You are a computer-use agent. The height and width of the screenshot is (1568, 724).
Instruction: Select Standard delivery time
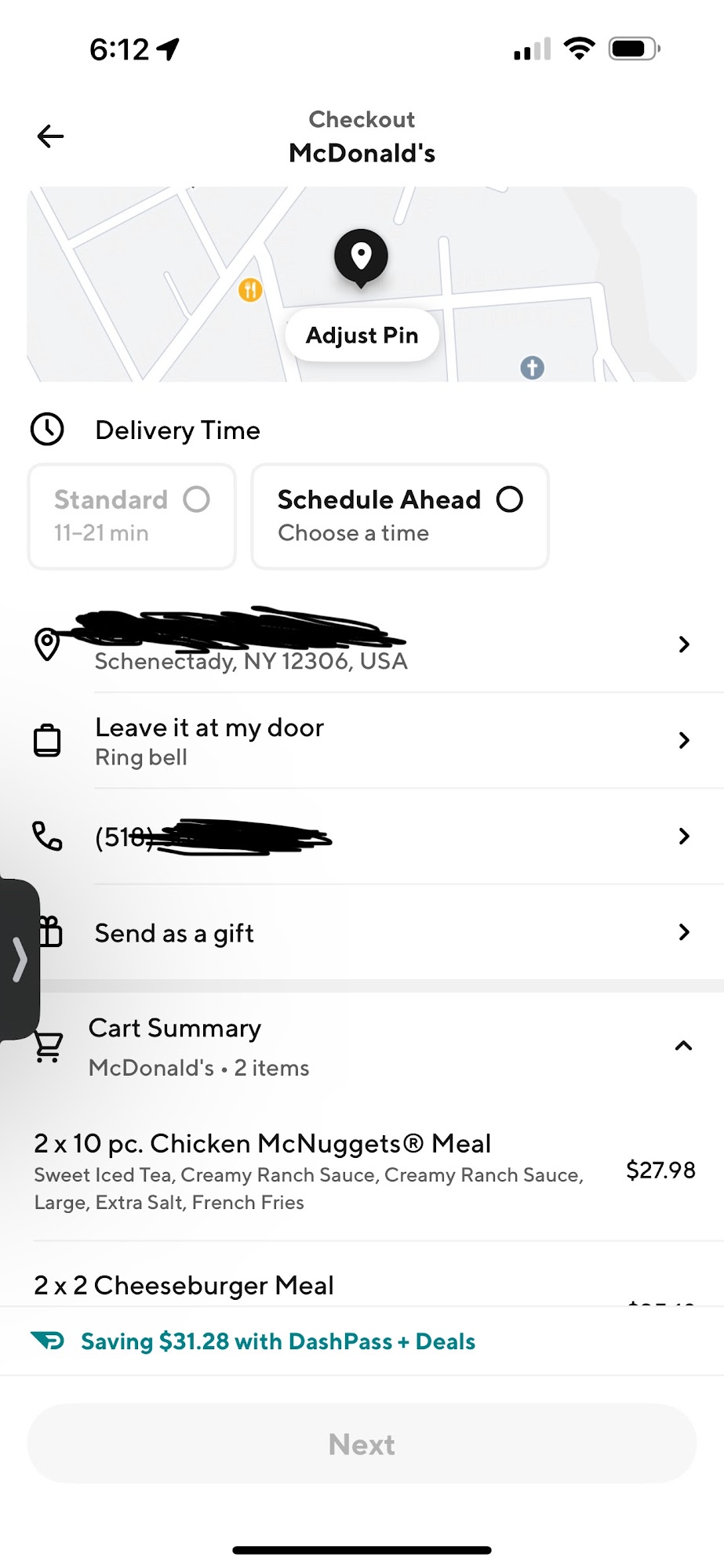[132, 516]
